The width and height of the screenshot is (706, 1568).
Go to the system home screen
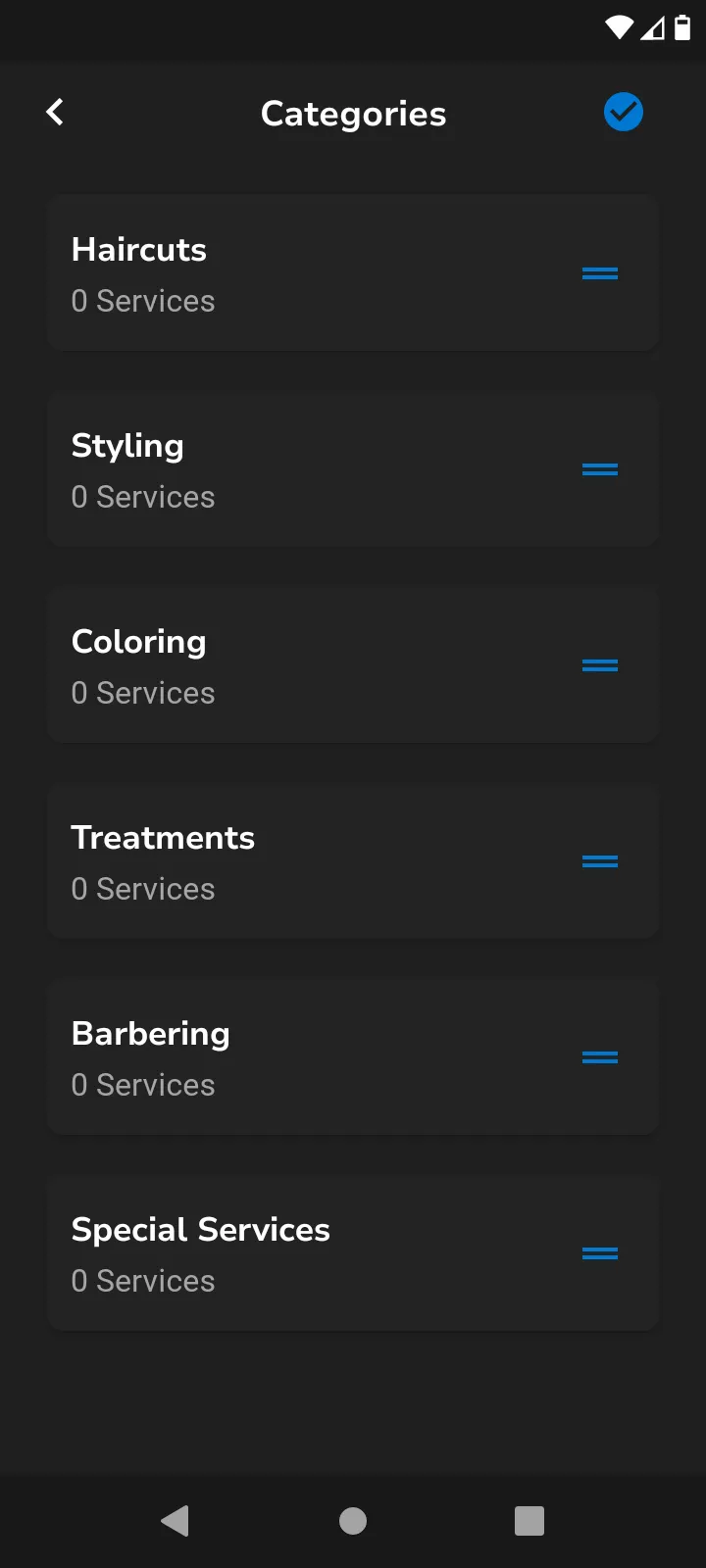(353, 1521)
